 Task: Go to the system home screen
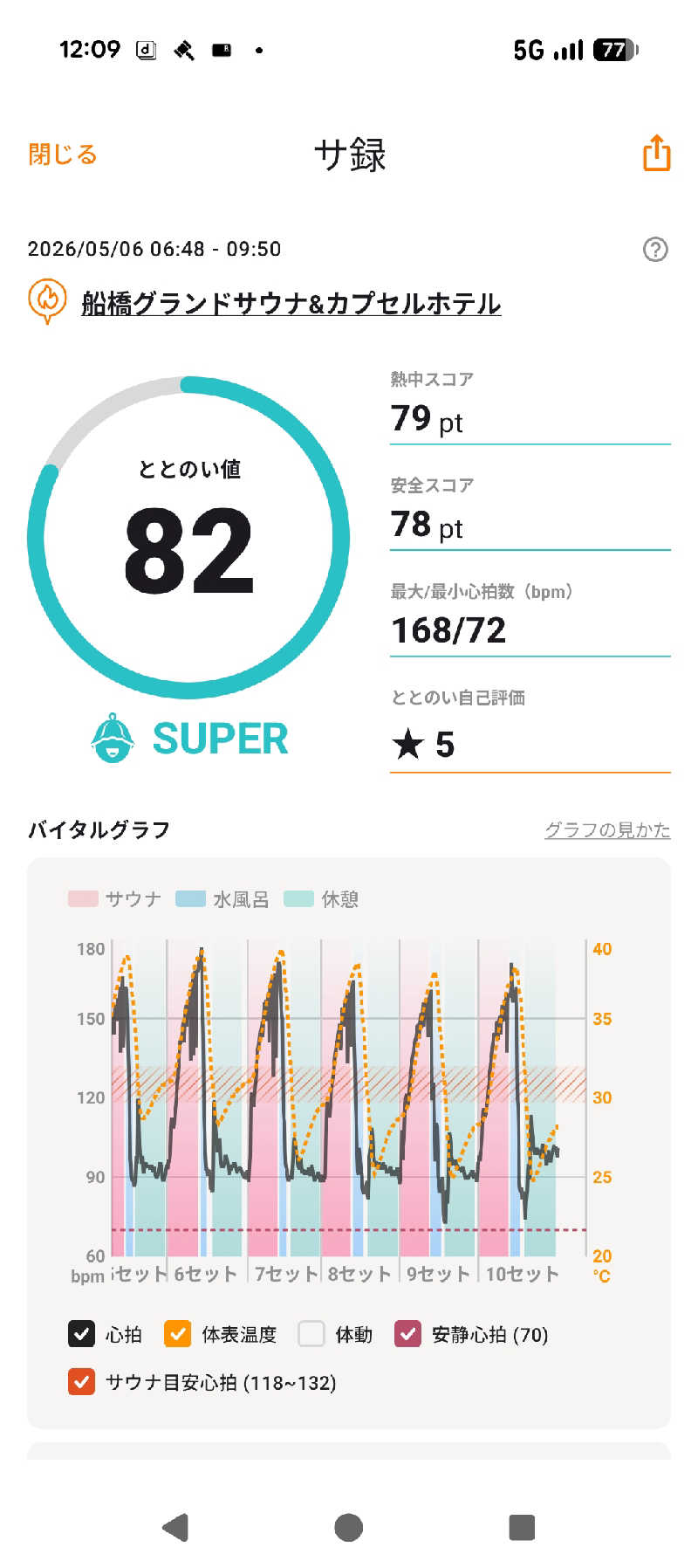click(x=348, y=1527)
